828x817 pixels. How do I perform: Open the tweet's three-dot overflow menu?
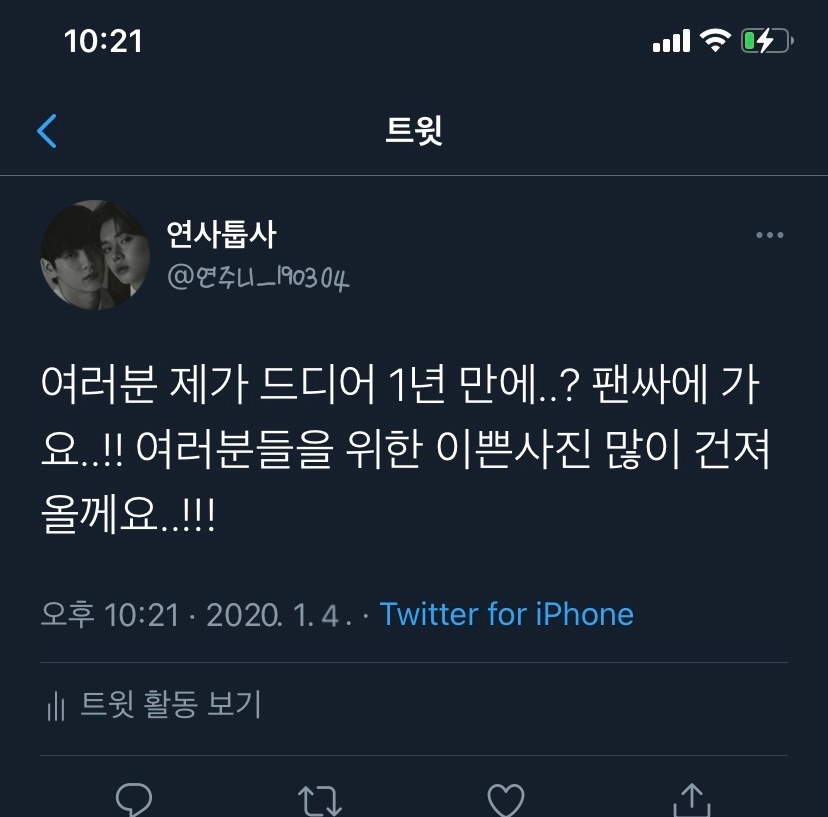click(769, 235)
